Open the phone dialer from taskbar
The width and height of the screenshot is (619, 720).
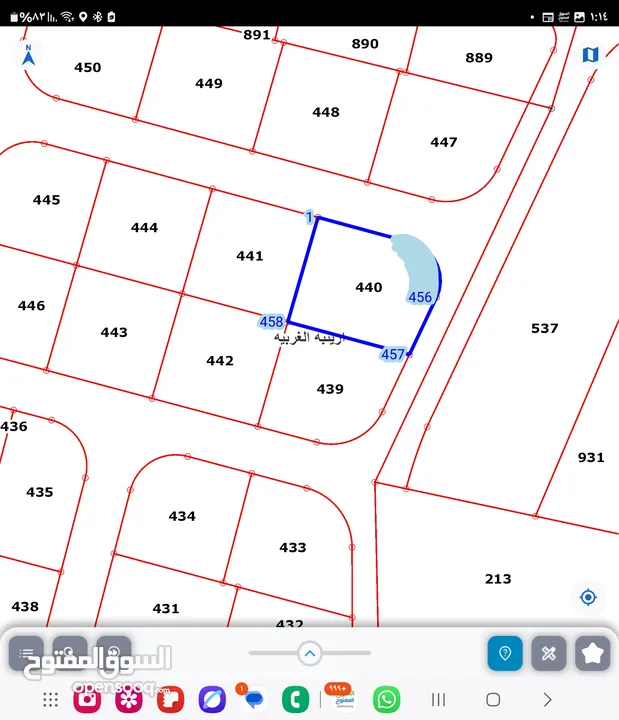pos(294,699)
